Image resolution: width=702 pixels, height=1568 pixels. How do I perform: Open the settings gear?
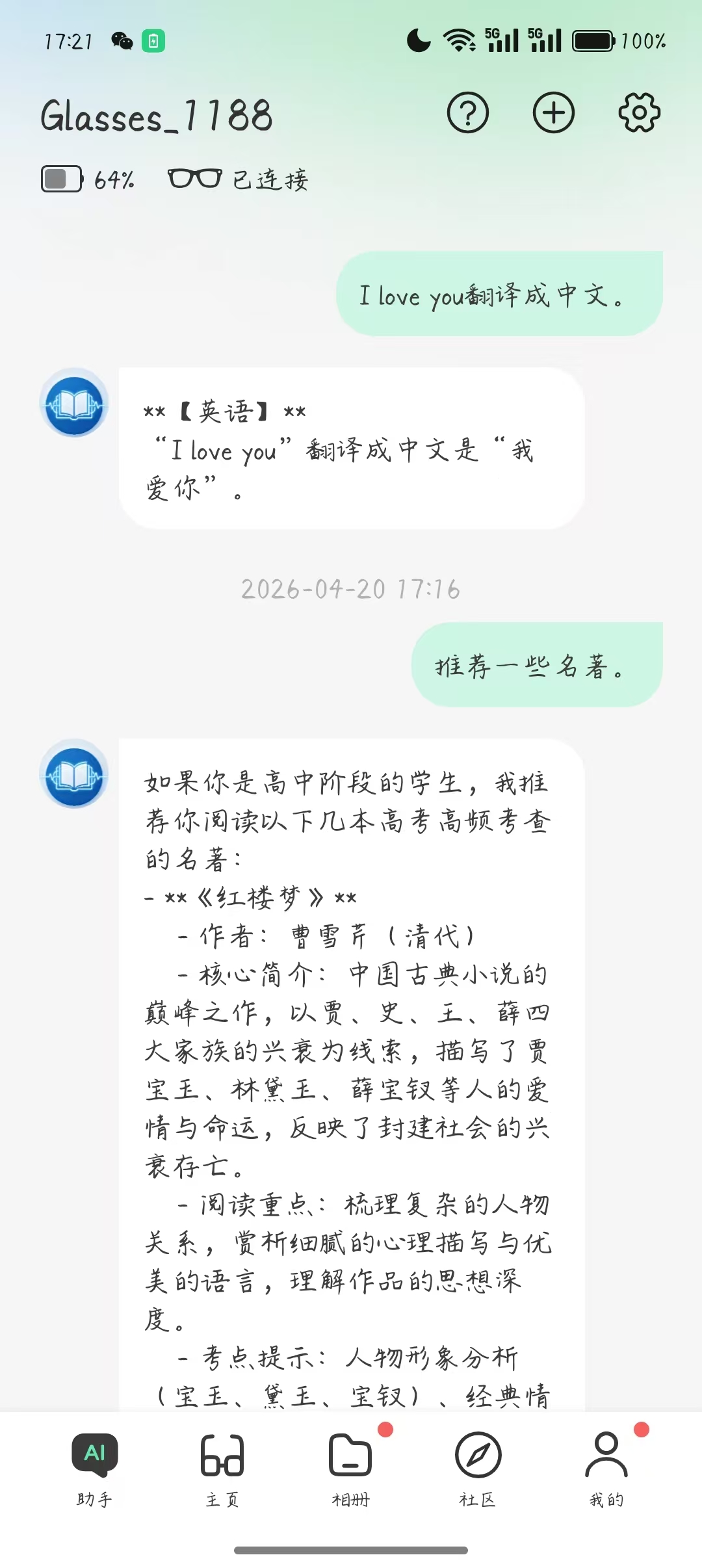click(639, 113)
